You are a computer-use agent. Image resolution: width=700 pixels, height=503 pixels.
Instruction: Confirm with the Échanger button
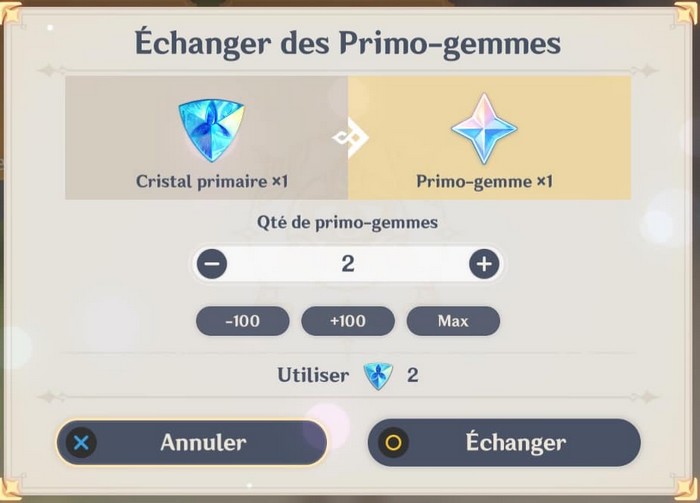(x=504, y=442)
